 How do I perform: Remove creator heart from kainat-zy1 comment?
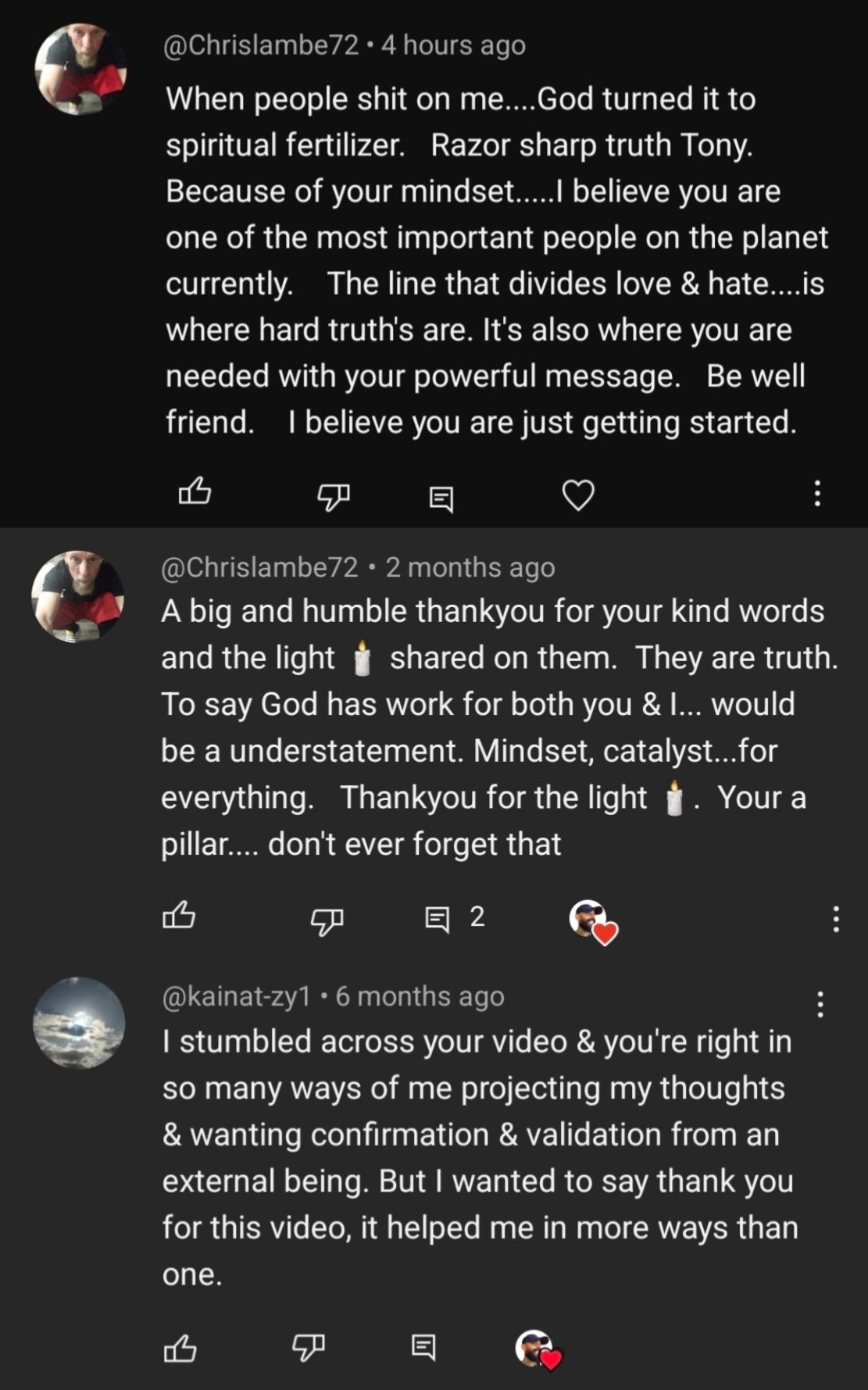click(x=538, y=1349)
